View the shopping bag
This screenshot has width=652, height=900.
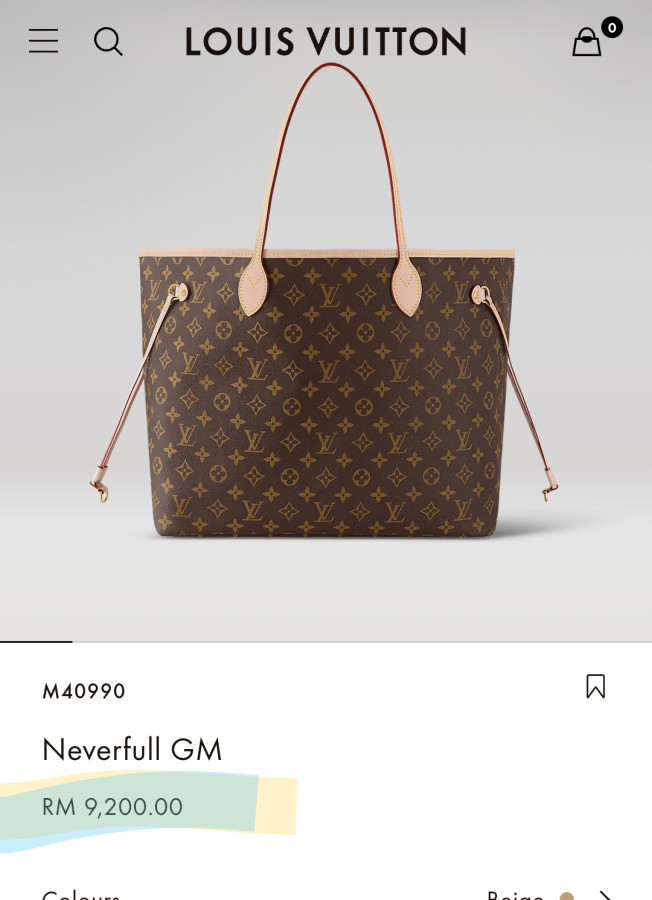[x=588, y=41]
